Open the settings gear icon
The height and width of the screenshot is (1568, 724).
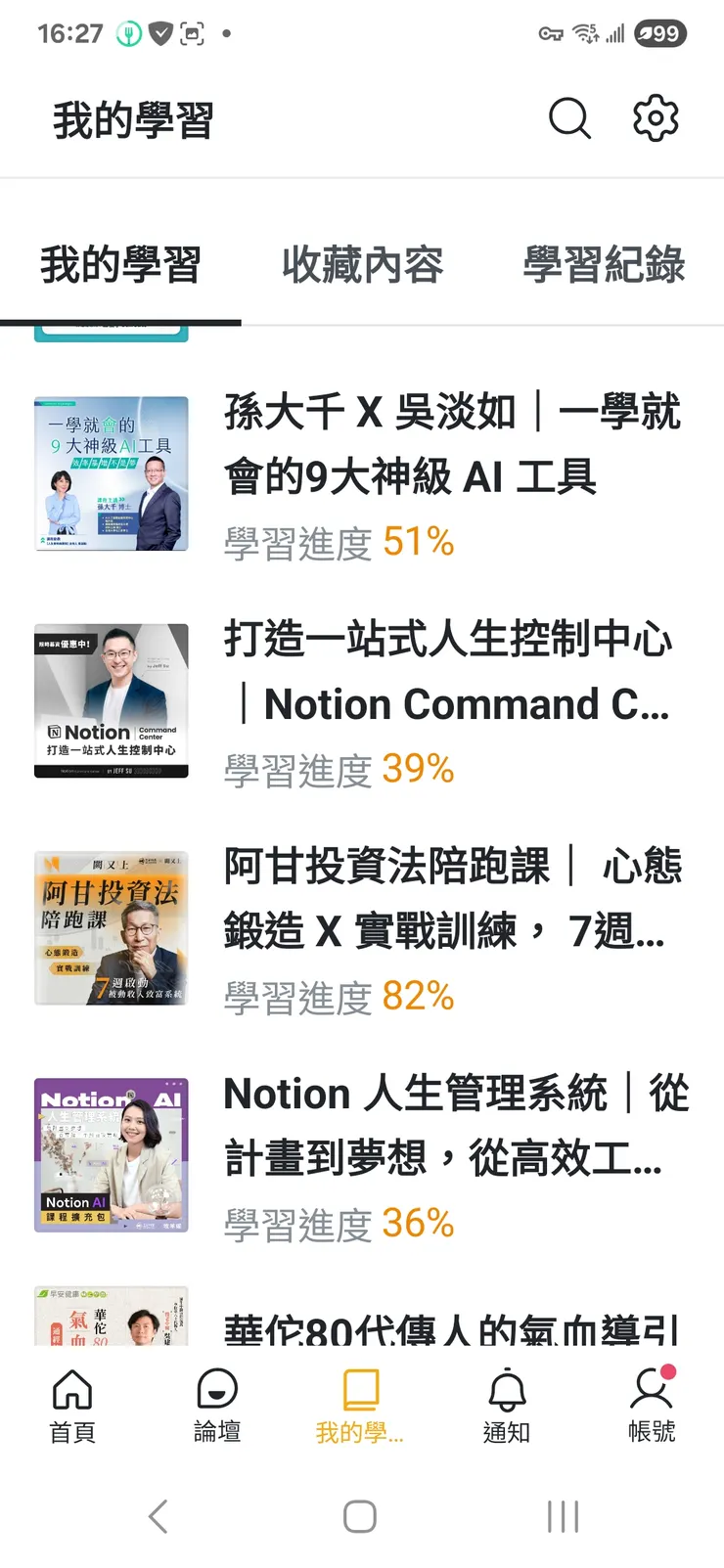coord(655,118)
